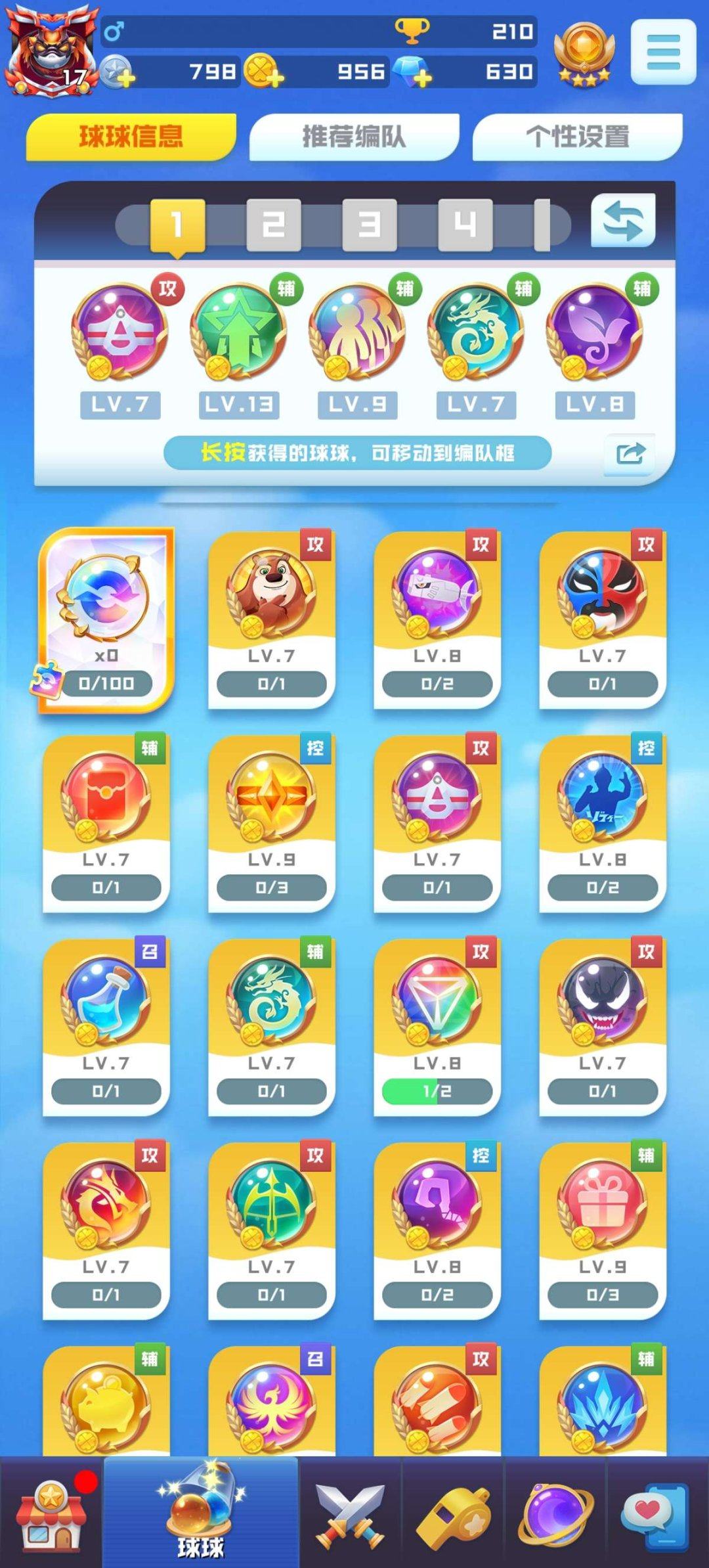The width and height of the screenshot is (709, 1568).
Task: Select team preset number 2
Action: [272, 224]
